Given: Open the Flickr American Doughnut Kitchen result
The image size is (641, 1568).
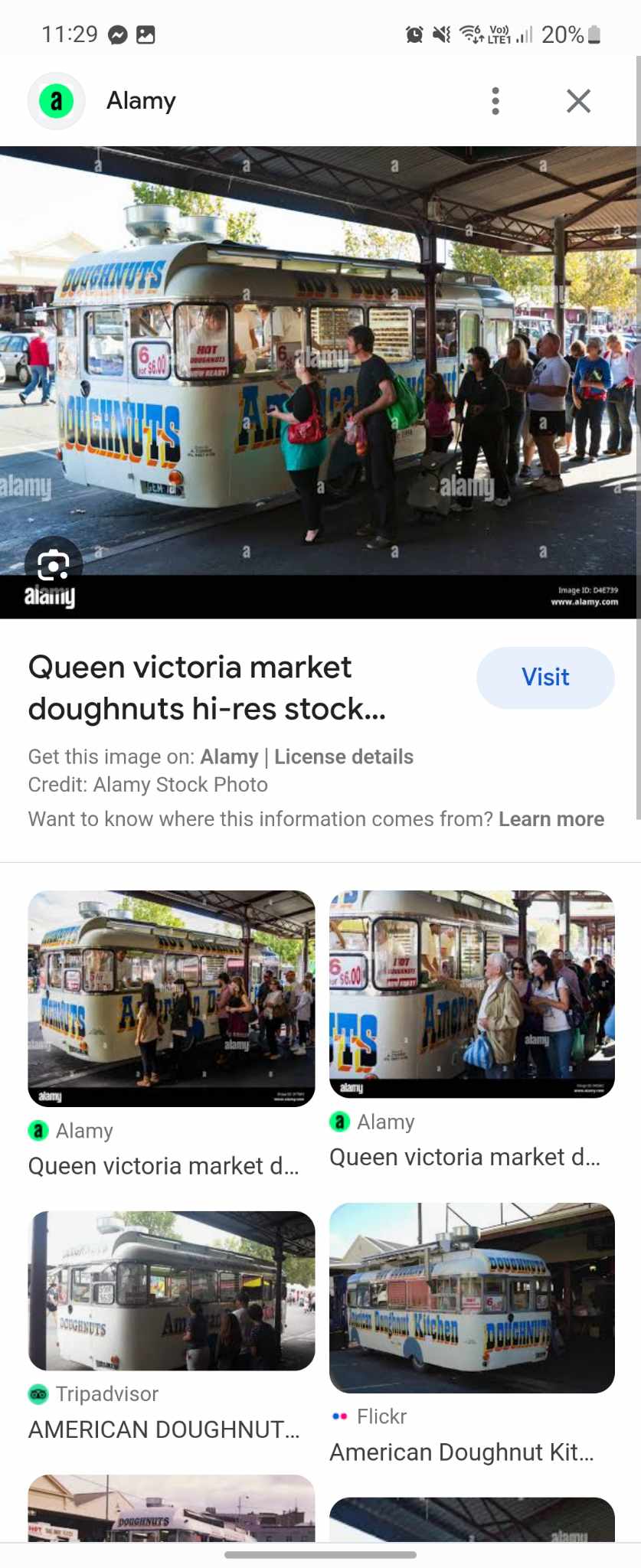Looking at the screenshot, I should 472,1298.
